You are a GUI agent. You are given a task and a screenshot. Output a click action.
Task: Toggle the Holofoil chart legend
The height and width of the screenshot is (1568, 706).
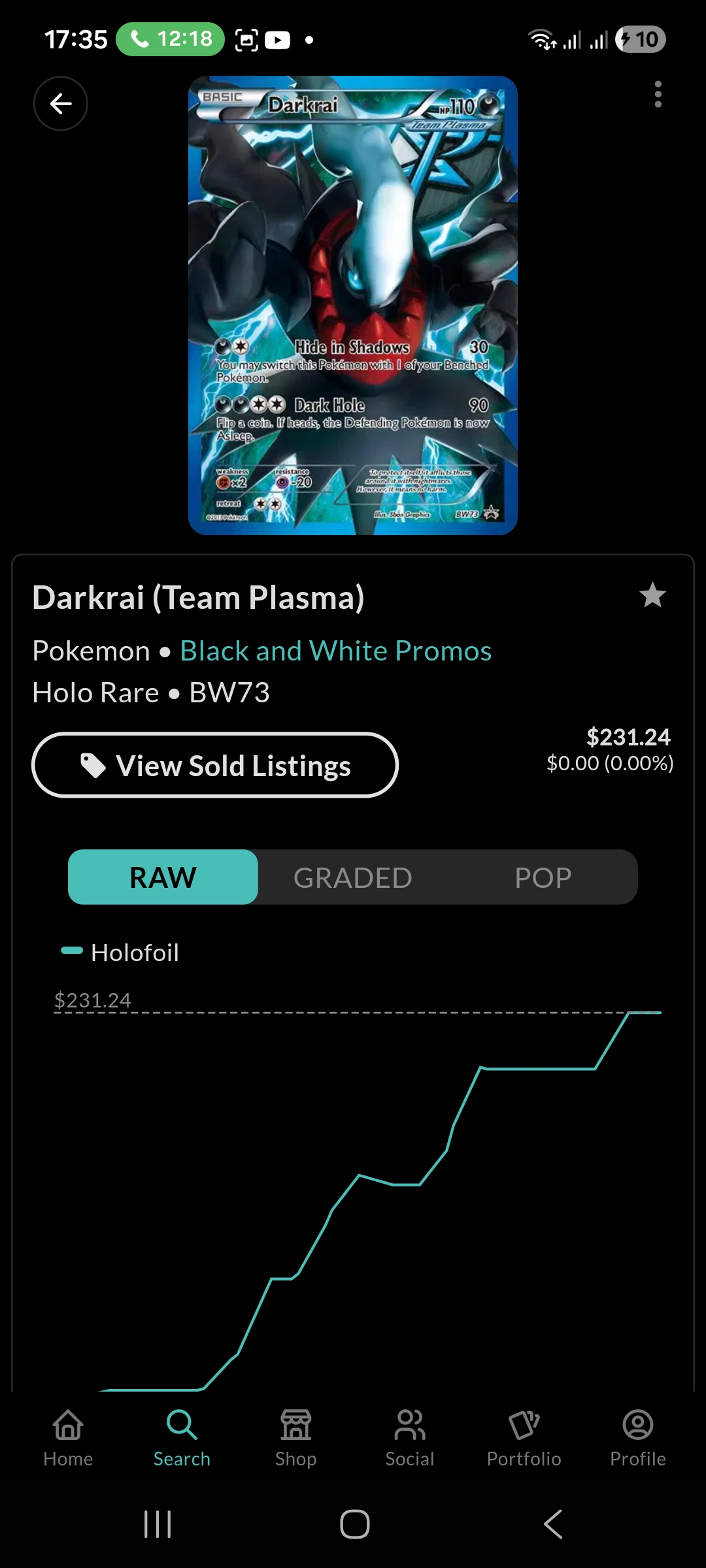point(120,953)
